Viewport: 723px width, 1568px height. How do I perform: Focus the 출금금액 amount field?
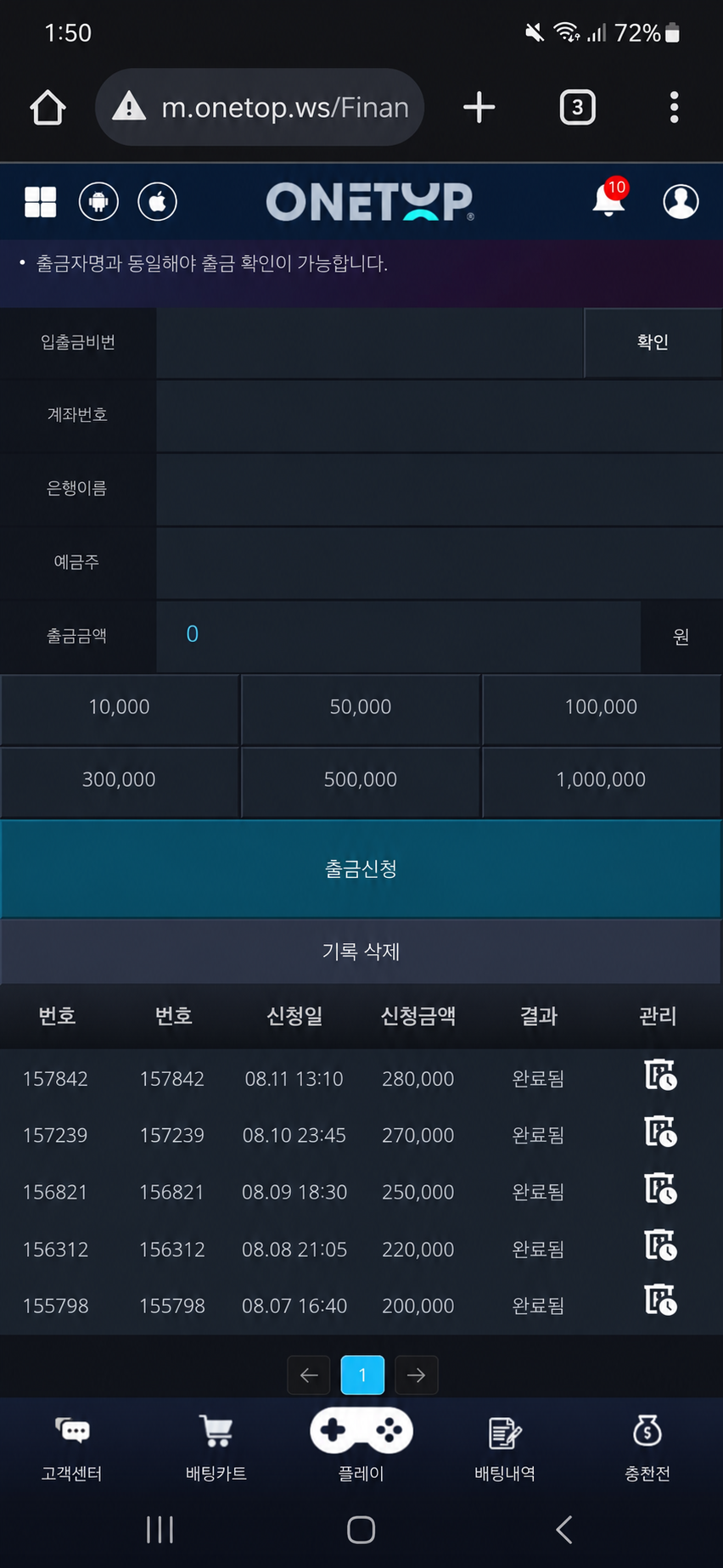[398, 635]
